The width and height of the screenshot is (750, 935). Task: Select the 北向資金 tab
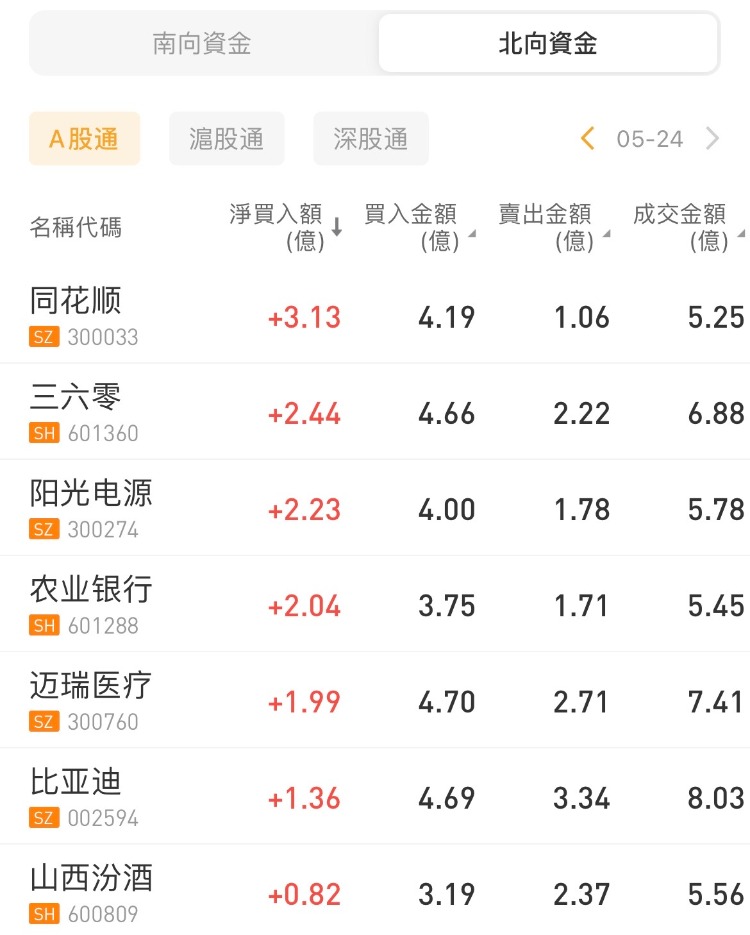[x=547, y=44]
